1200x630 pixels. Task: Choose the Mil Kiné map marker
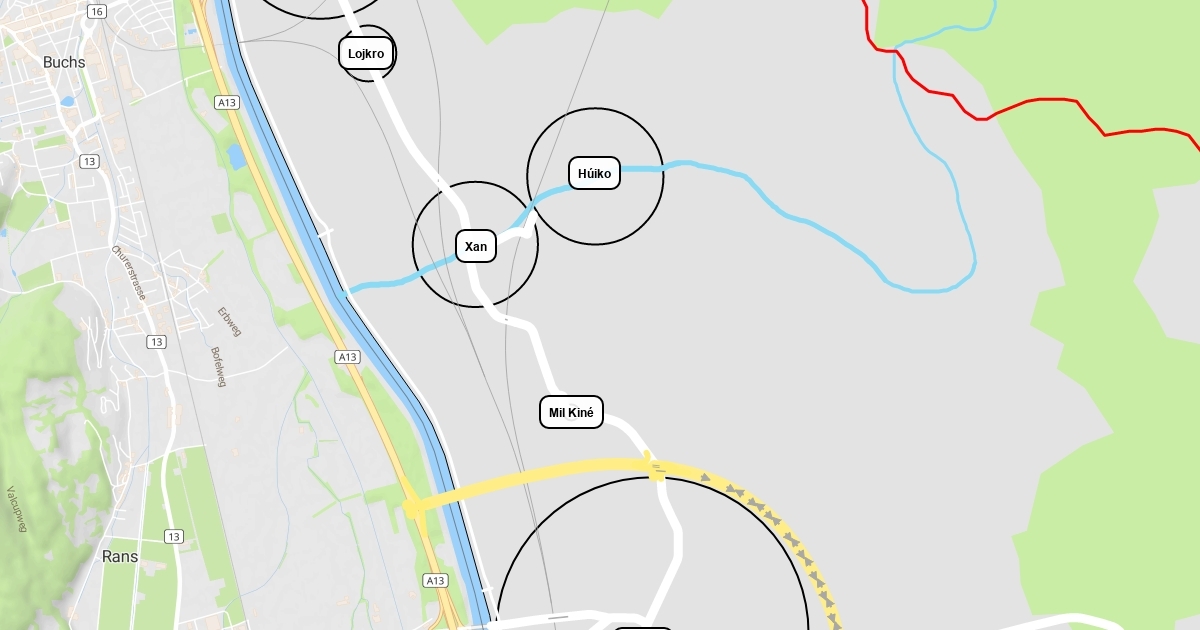click(571, 412)
